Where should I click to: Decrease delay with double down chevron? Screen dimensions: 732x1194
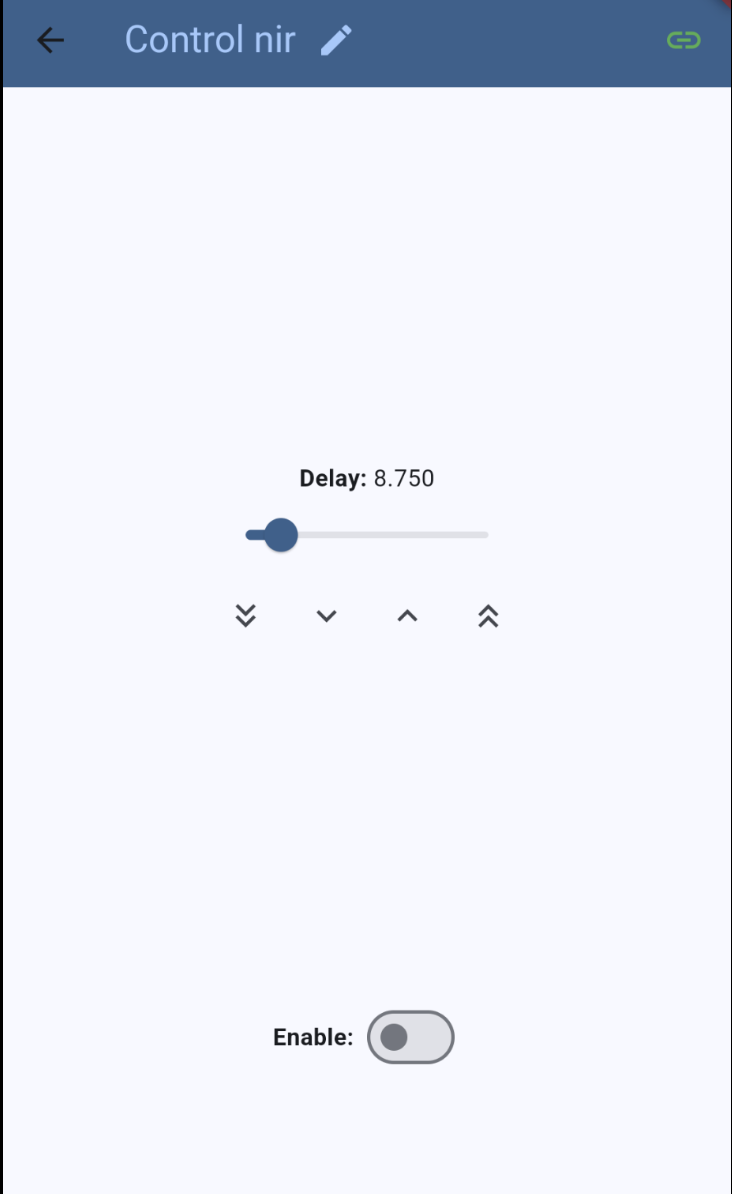(246, 616)
